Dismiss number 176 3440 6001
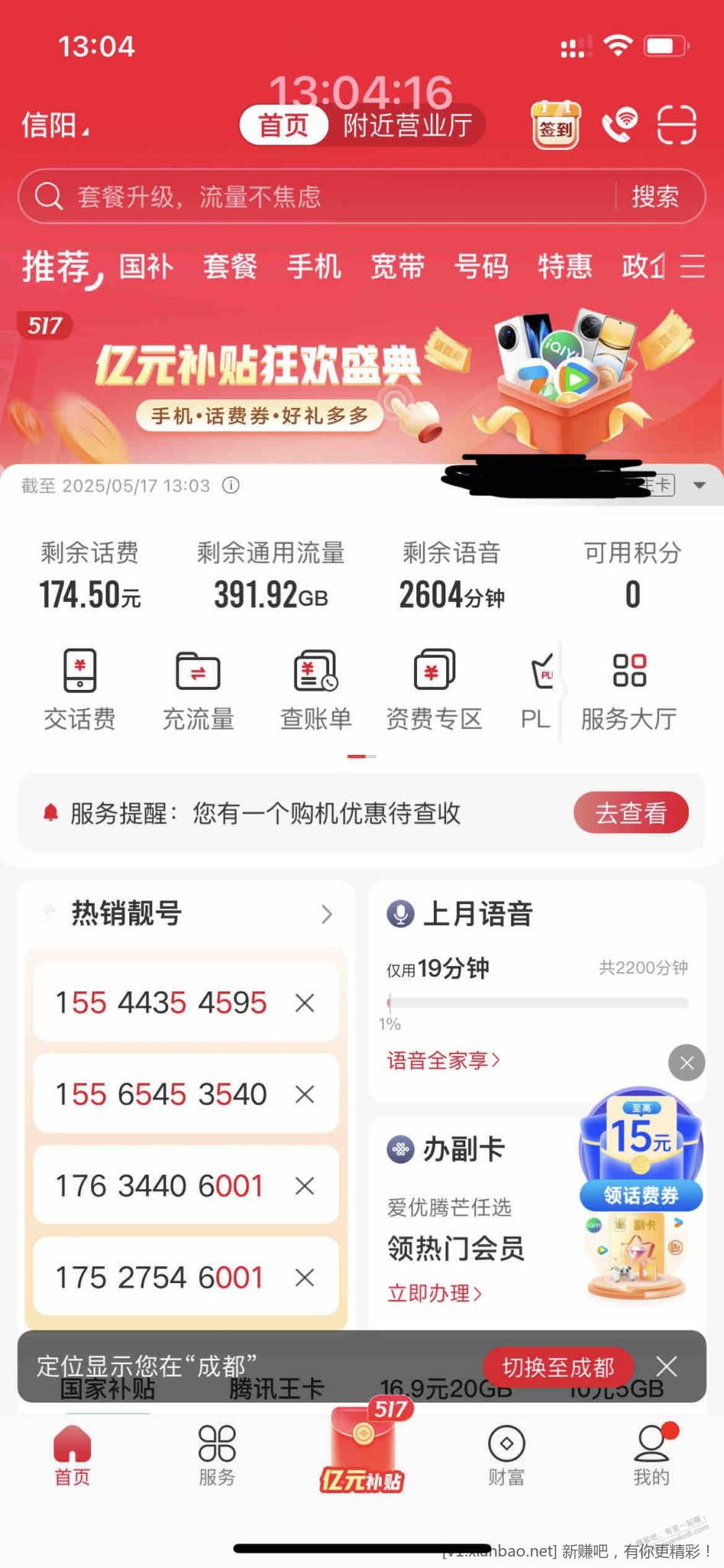 [x=305, y=1186]
